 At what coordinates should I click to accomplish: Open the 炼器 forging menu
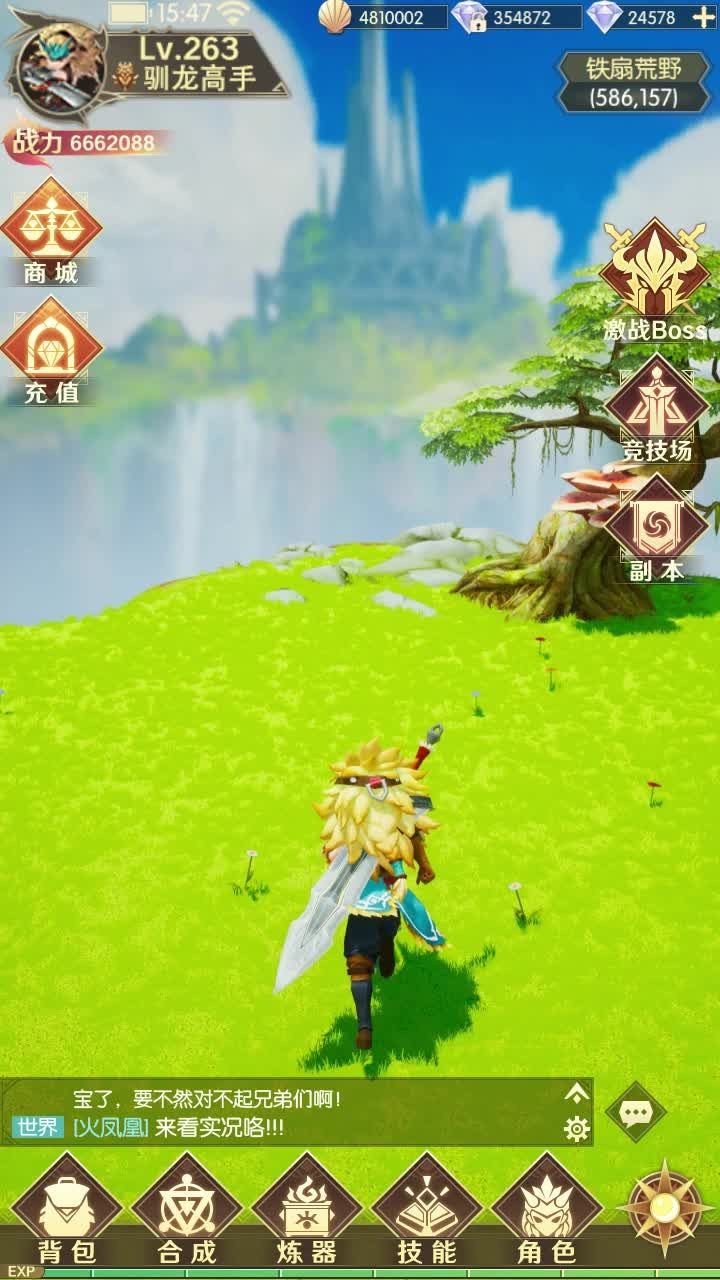[307, 1208]
